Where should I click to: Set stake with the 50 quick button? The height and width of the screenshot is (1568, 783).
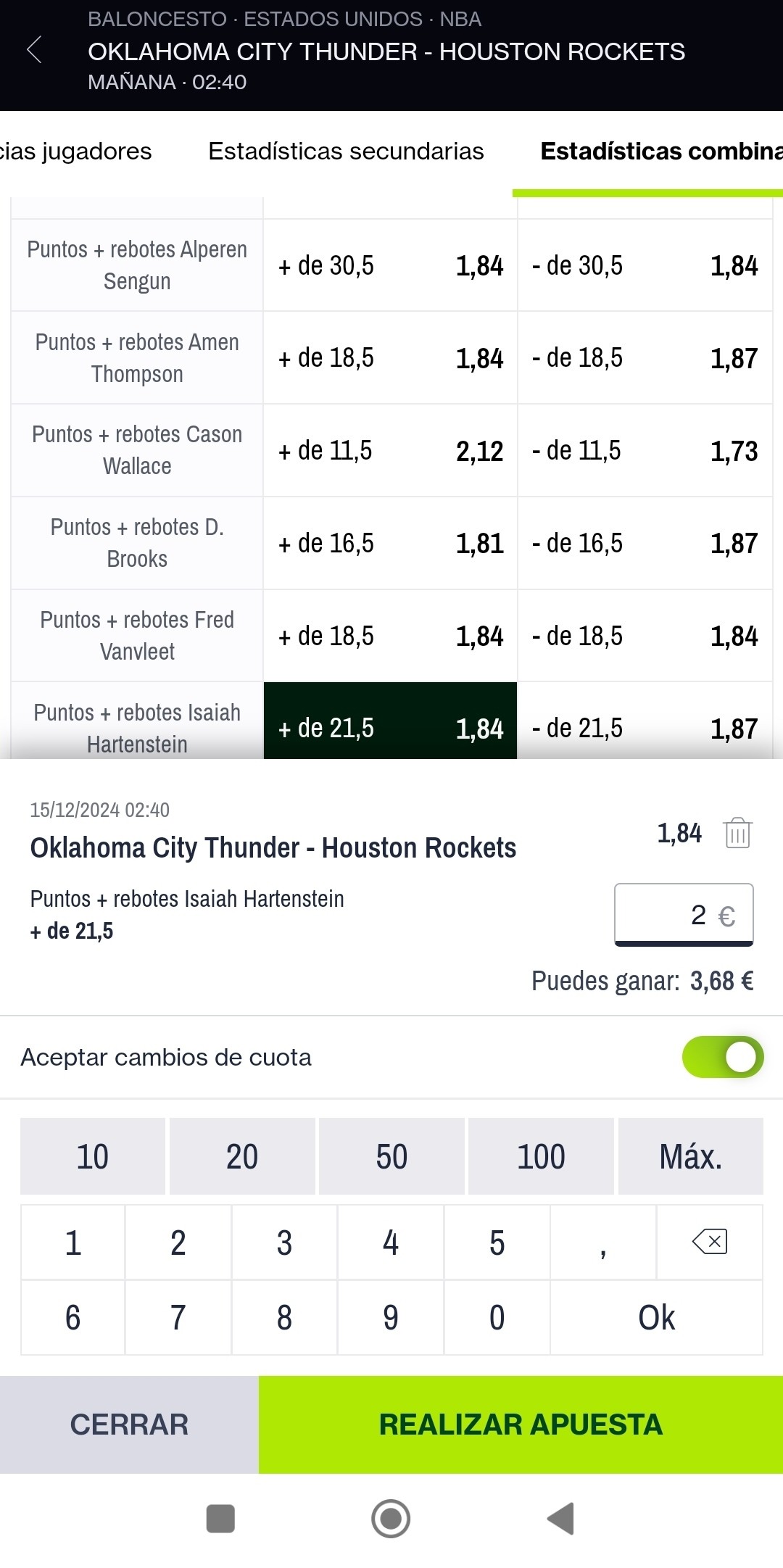(x=391, y=1156)
